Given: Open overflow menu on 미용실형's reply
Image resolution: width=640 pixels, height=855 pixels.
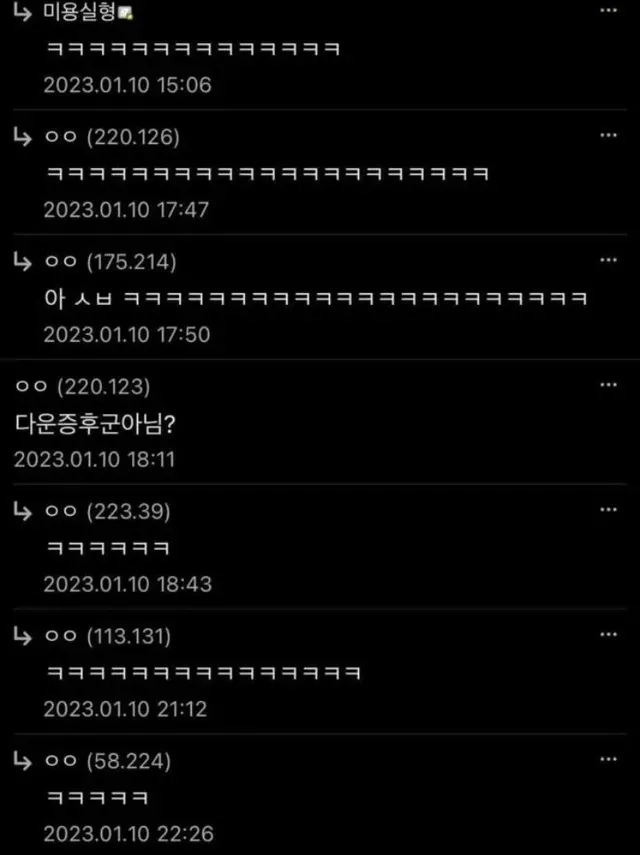Looking at the screenshot, I should pos(608,10).
